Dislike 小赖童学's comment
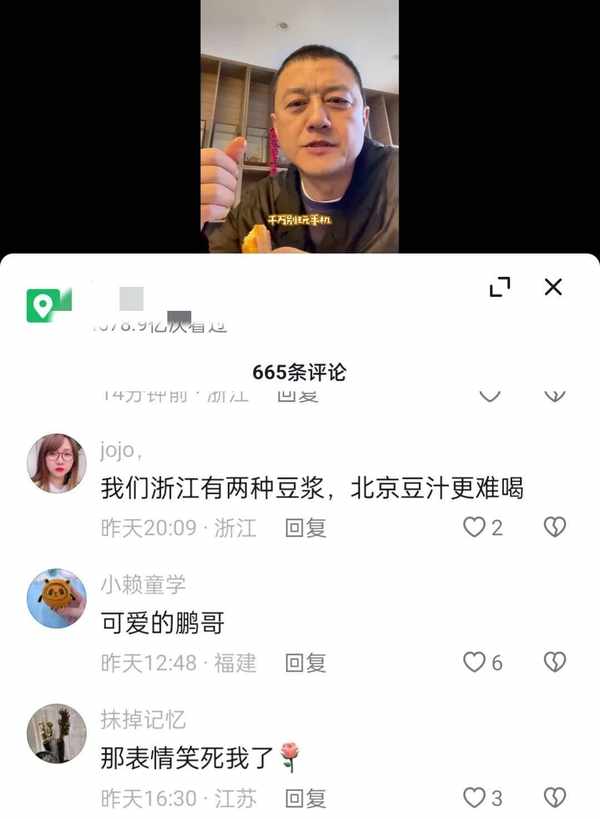The height and width of the screenshot is (819, 600). click(554, 662)
